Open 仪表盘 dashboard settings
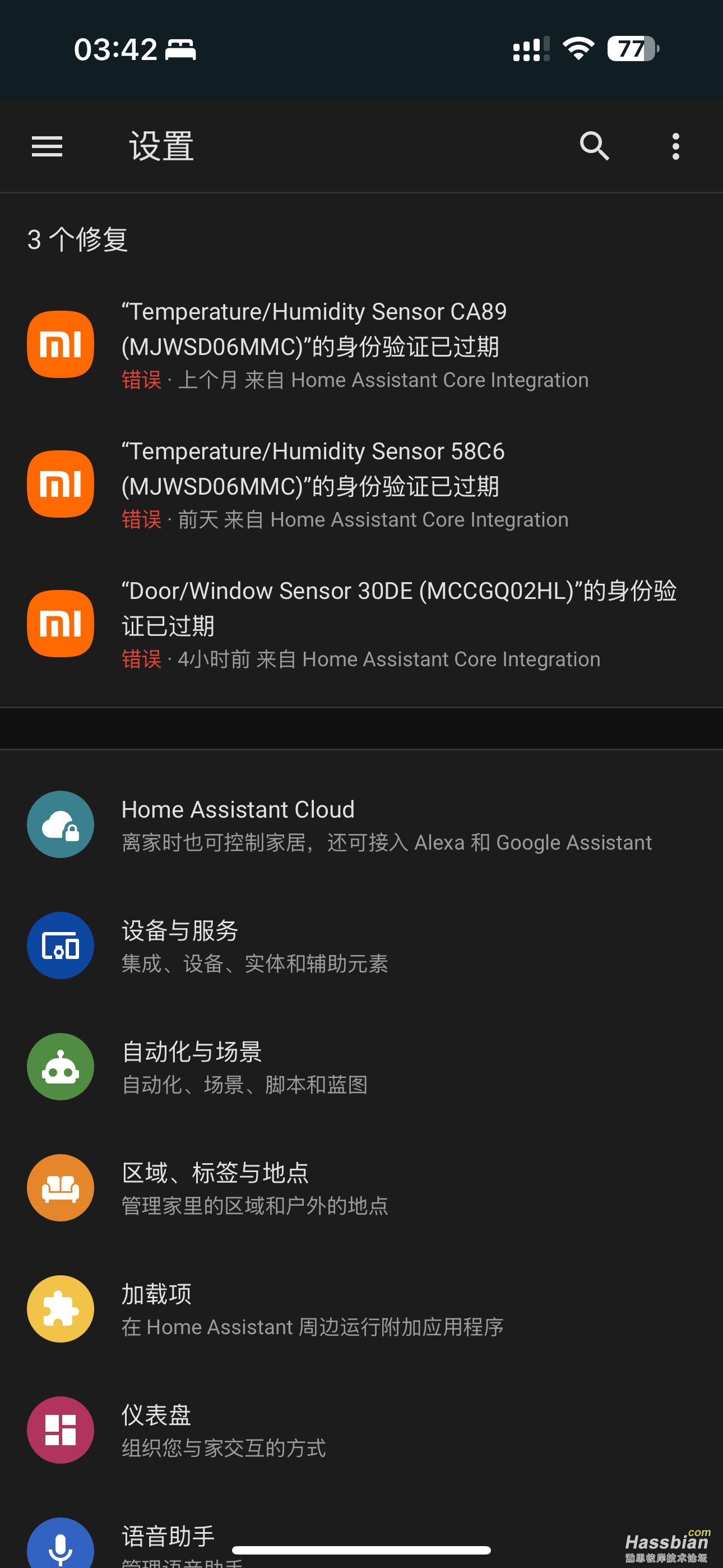This screenshot has height=1568, width=723. click(x=360, y=1431)
